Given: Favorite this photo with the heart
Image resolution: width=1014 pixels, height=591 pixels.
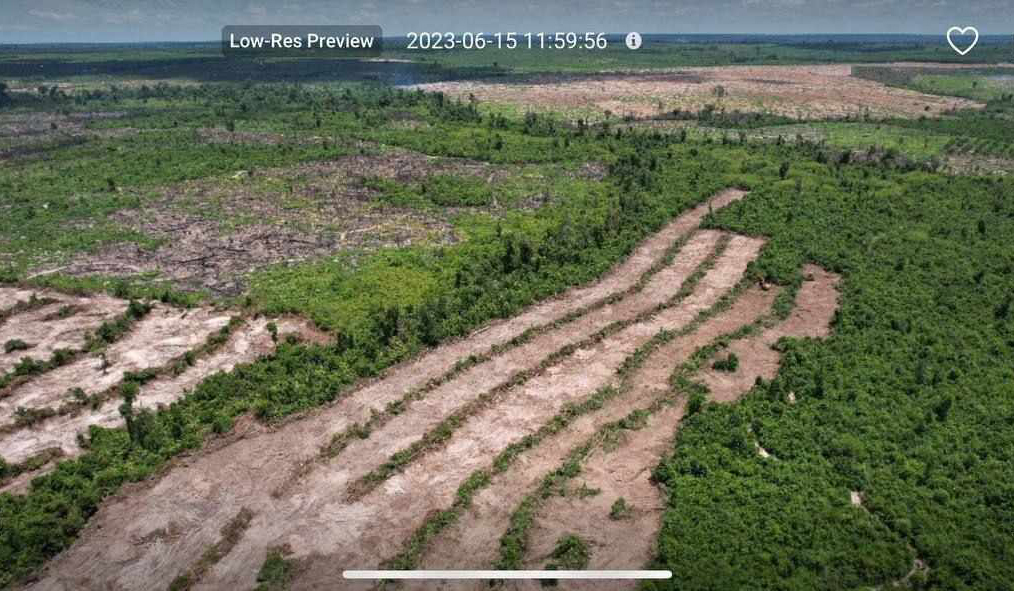Looking at the screenshot, I should coord(962,40).
